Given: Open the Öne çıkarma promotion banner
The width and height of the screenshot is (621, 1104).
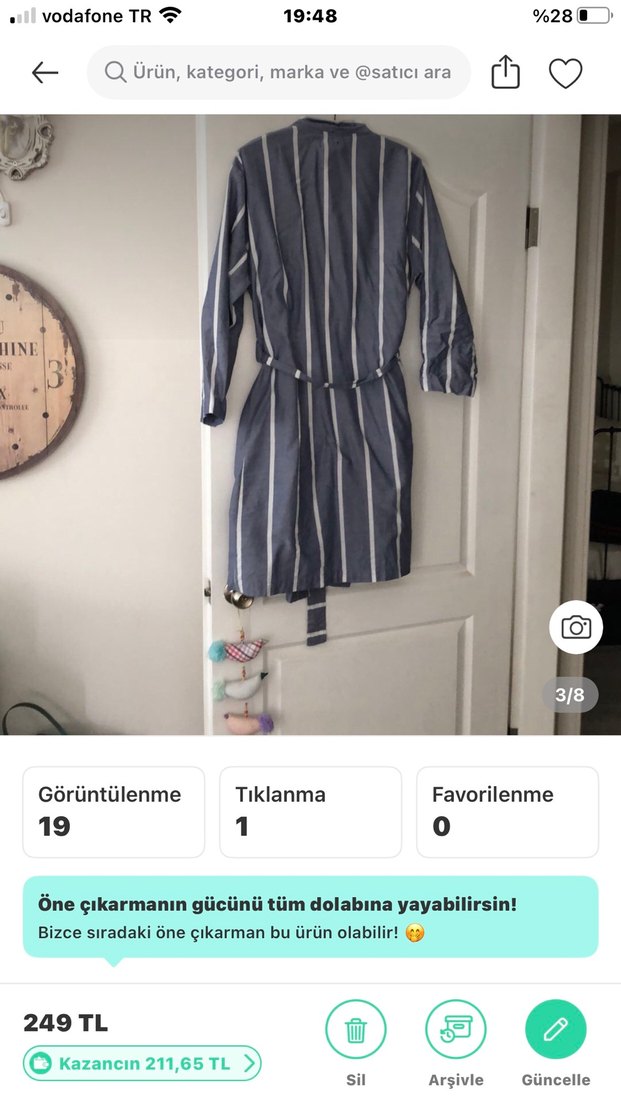Looking at the screenshot, I should click(310, 917).
